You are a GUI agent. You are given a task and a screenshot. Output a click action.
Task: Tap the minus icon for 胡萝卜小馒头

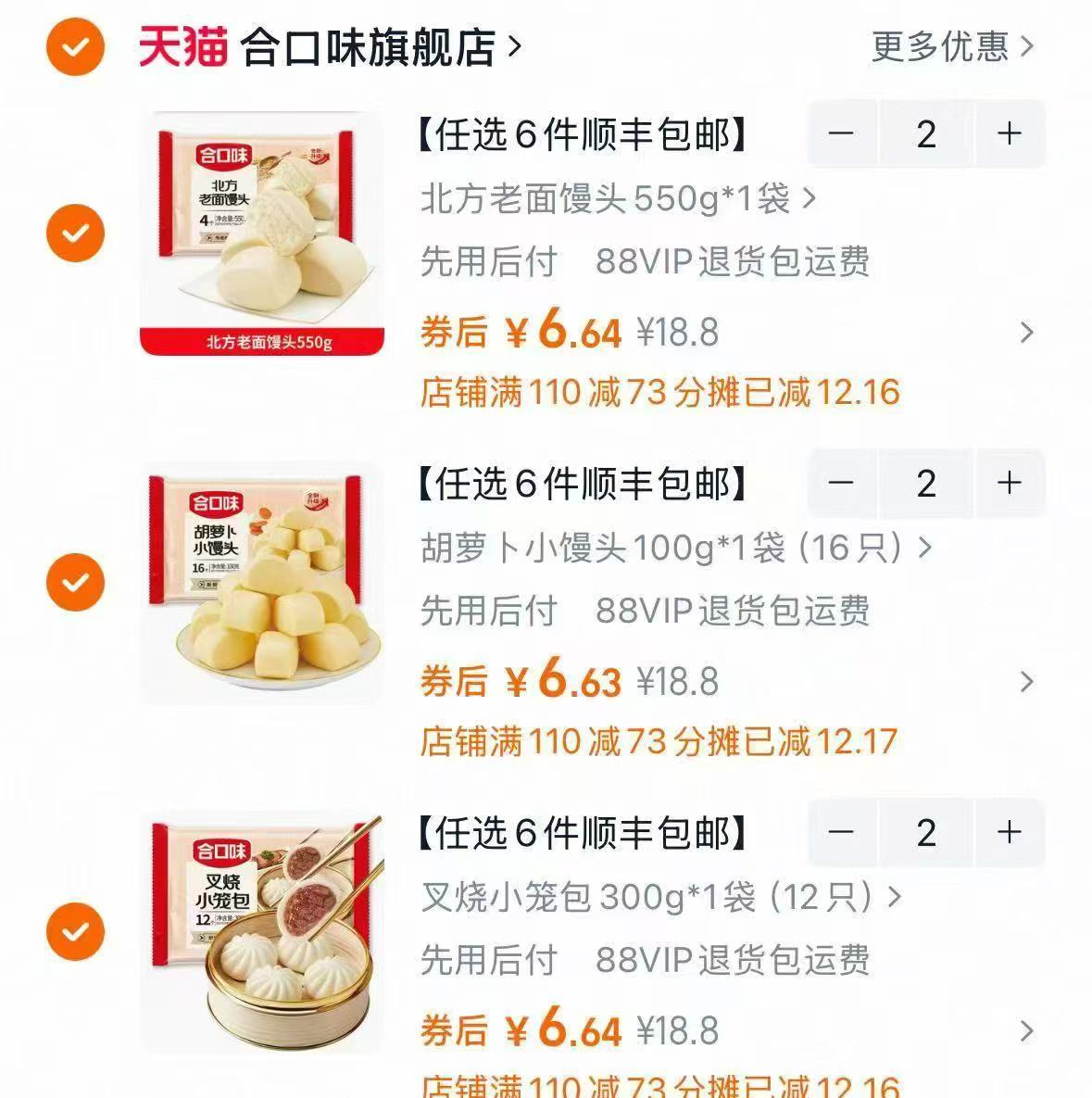tap(839, 483)
